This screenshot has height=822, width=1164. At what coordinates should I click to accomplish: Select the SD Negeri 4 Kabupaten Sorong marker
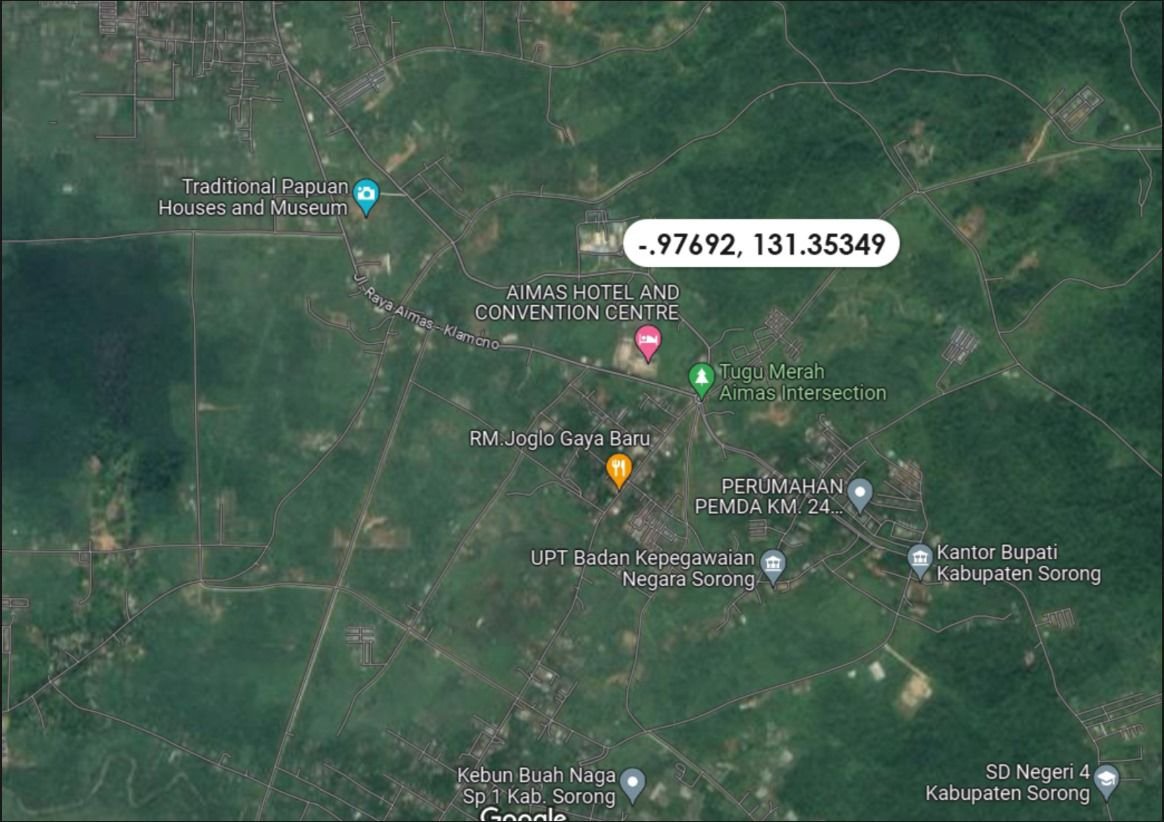[1106, 779]
